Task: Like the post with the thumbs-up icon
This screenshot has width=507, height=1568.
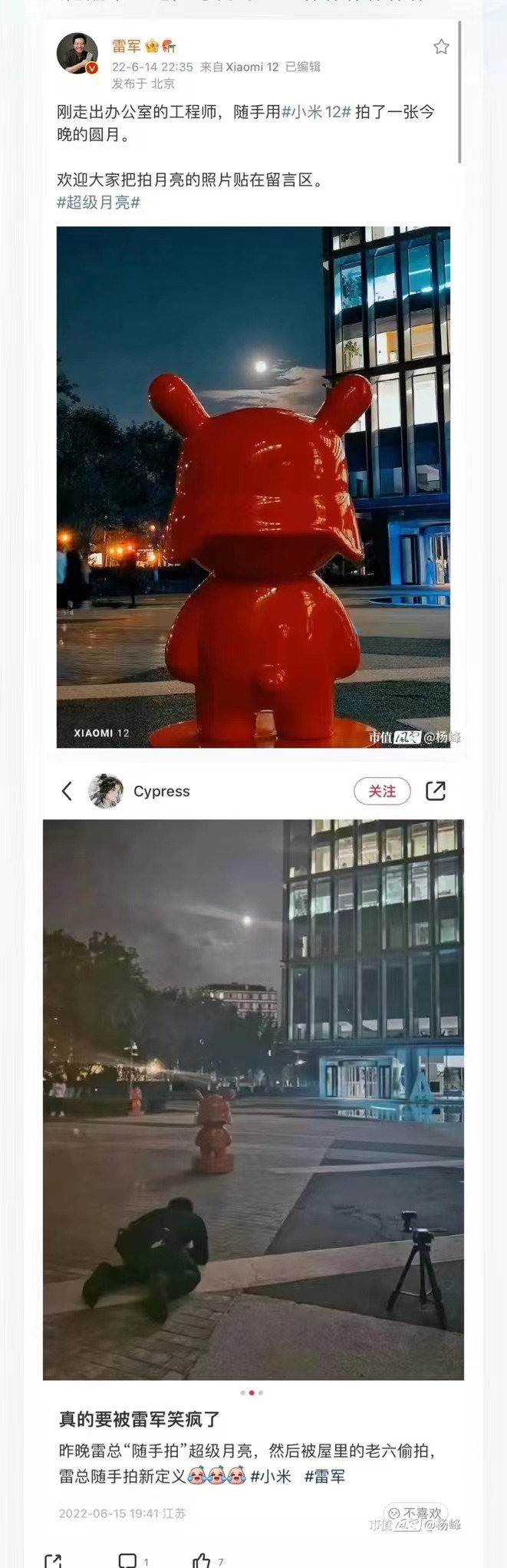Action: click(202, 1560)
